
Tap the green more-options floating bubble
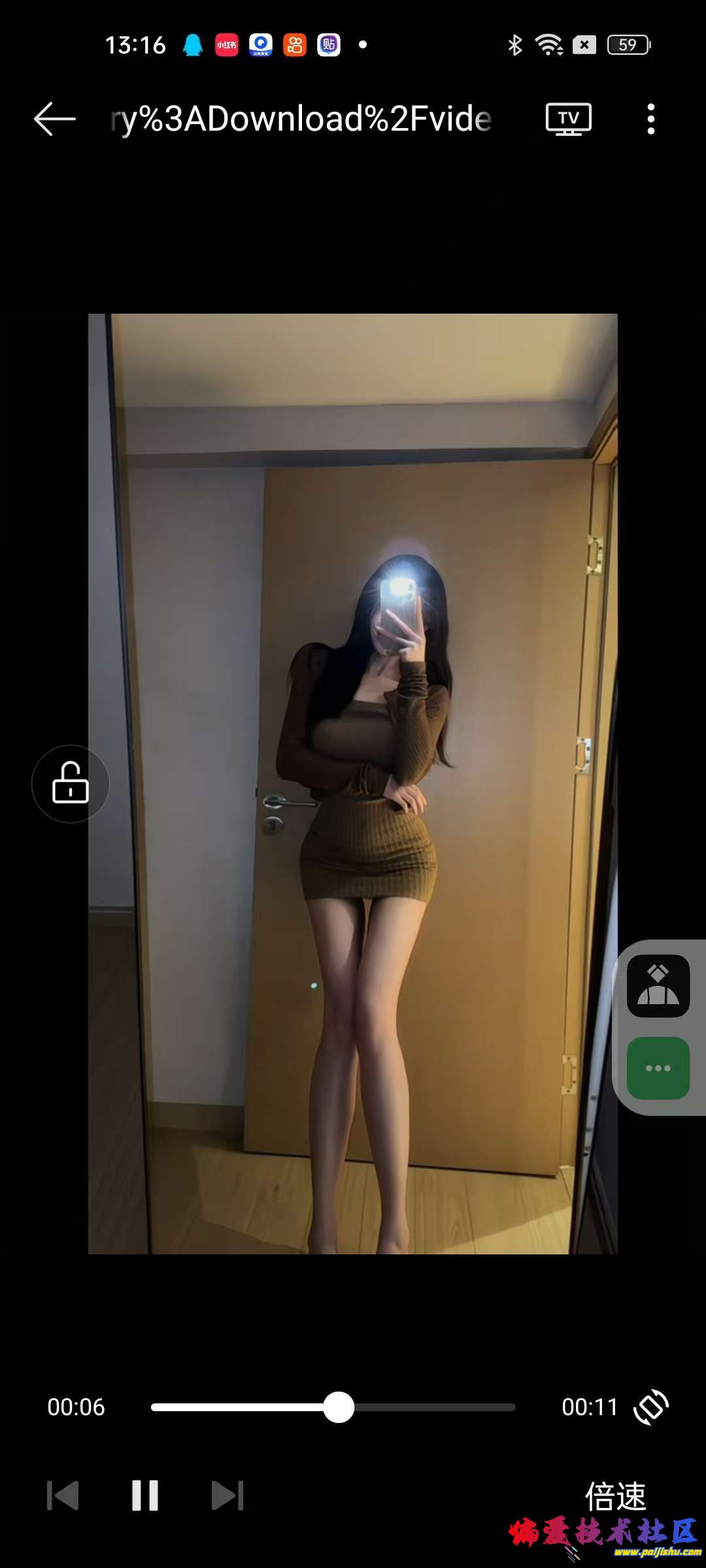point(657,1068)
